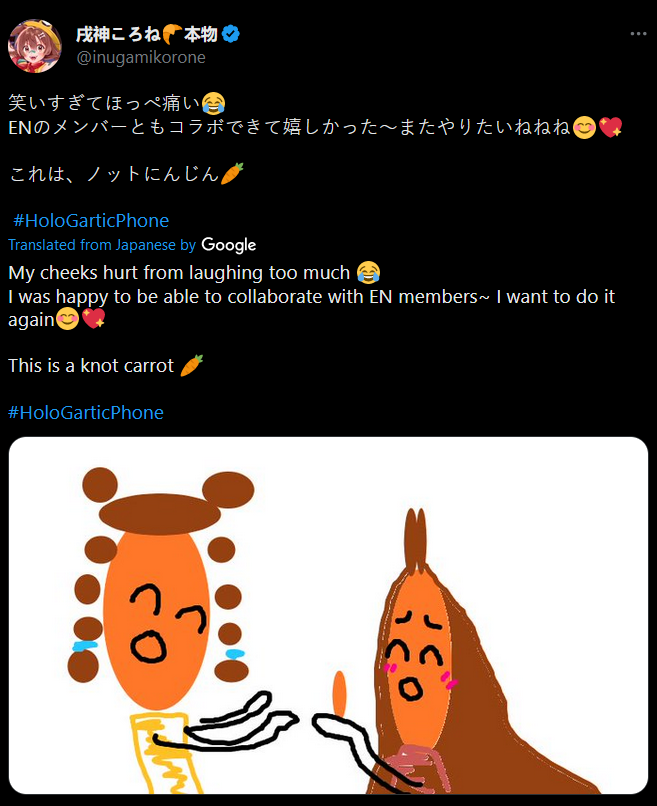657x806 pixels.
Task: Open Inugami Korone's profile picture
Action: click(35, 45)
